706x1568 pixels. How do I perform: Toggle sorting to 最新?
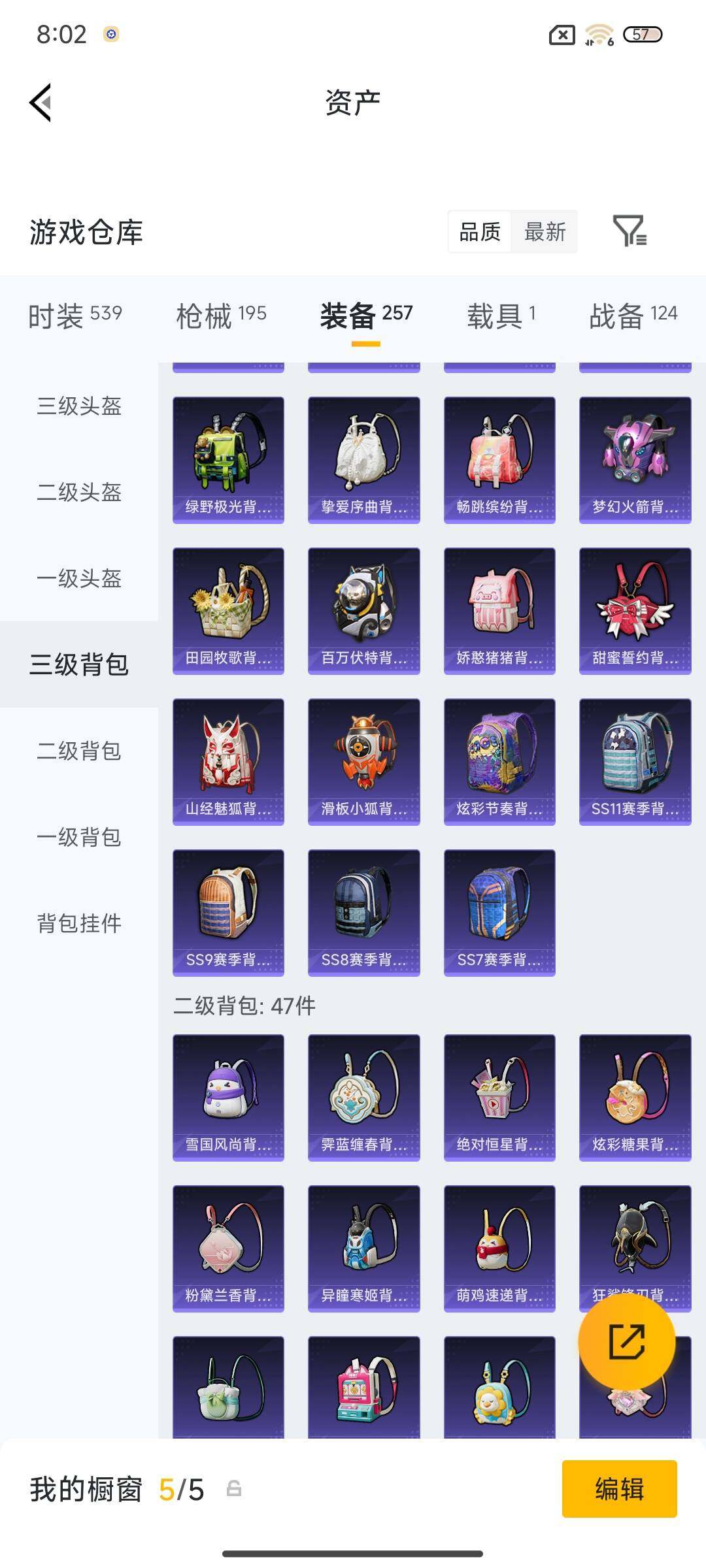click(545, 232)
